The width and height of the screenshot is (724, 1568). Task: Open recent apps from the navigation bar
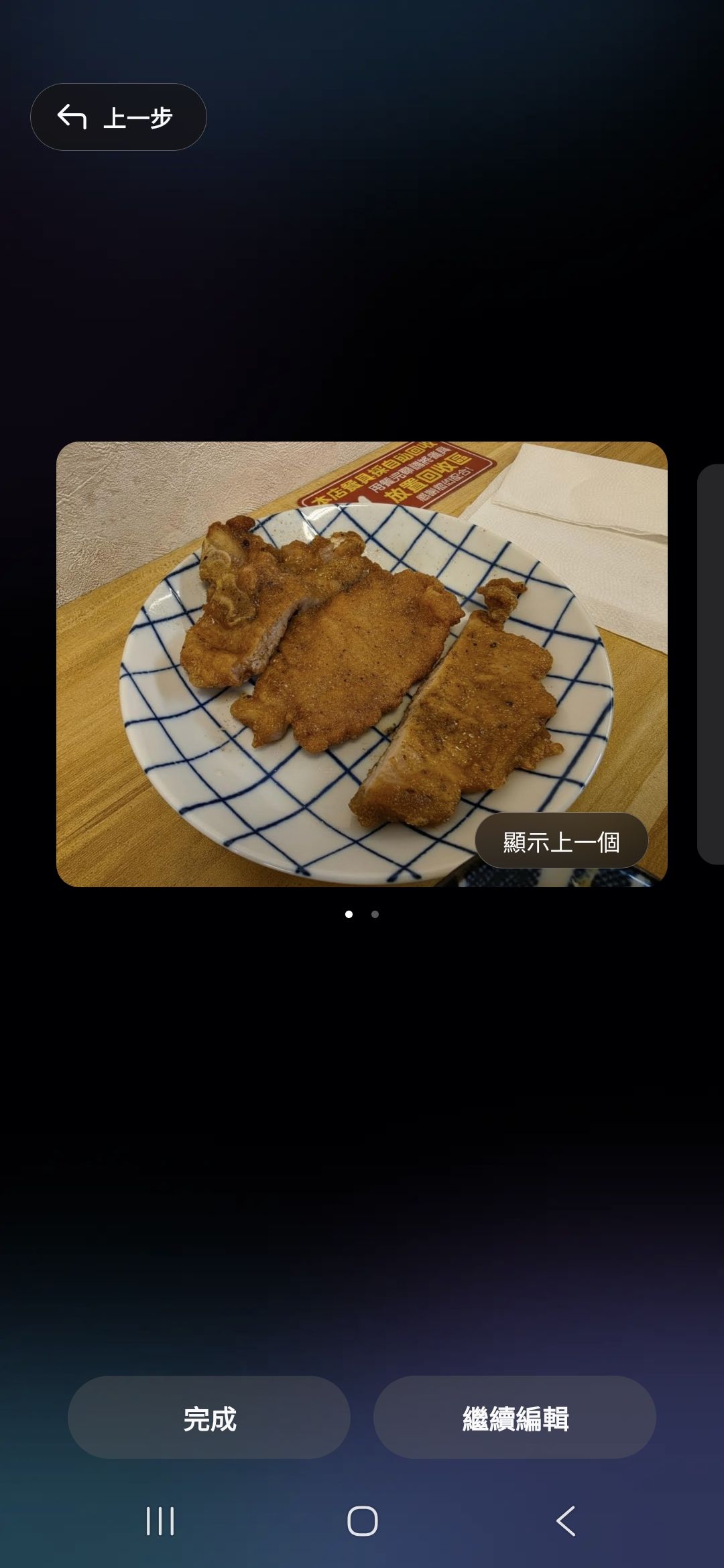(x=160, y=1520)
